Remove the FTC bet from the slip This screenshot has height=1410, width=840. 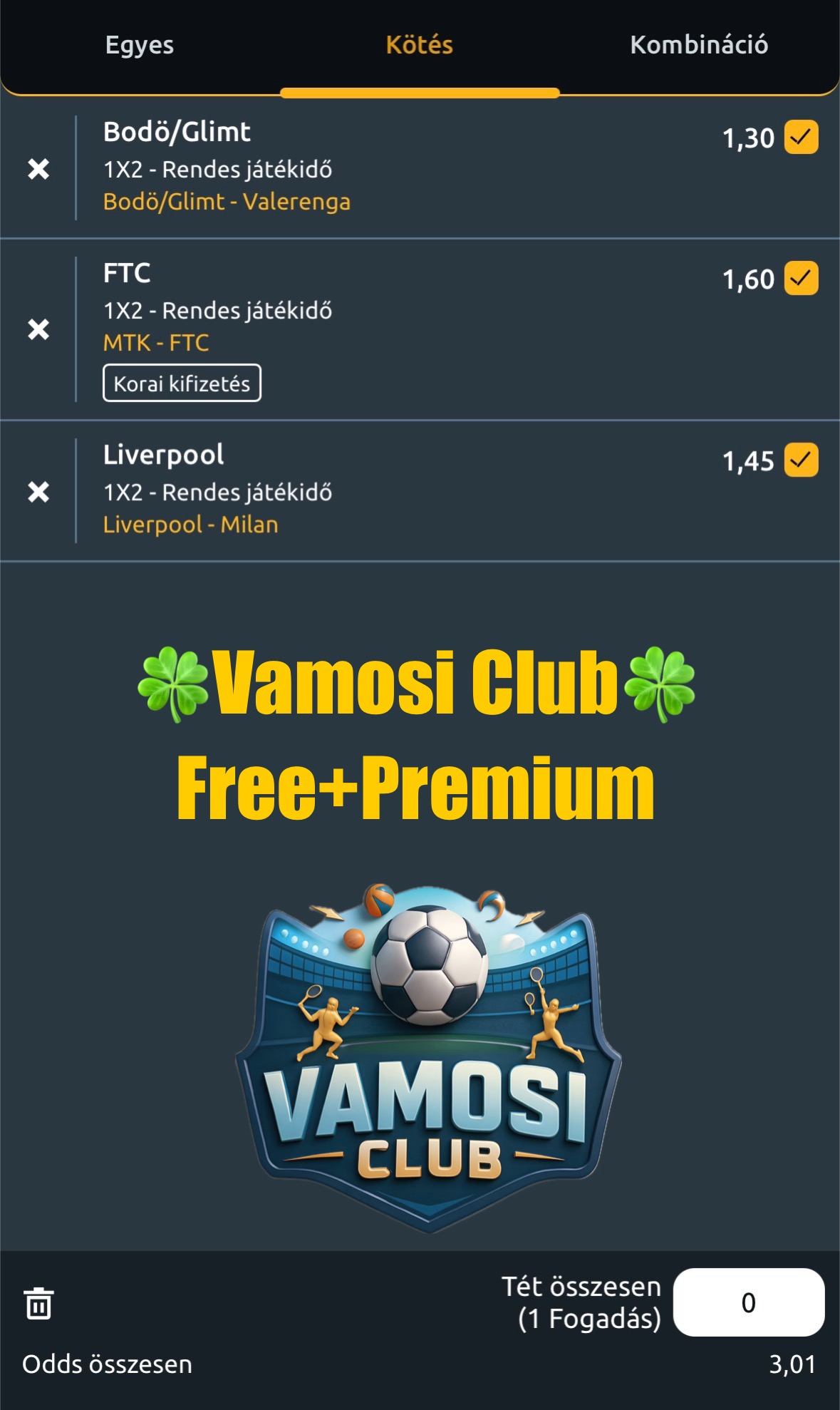coord(38,329)
